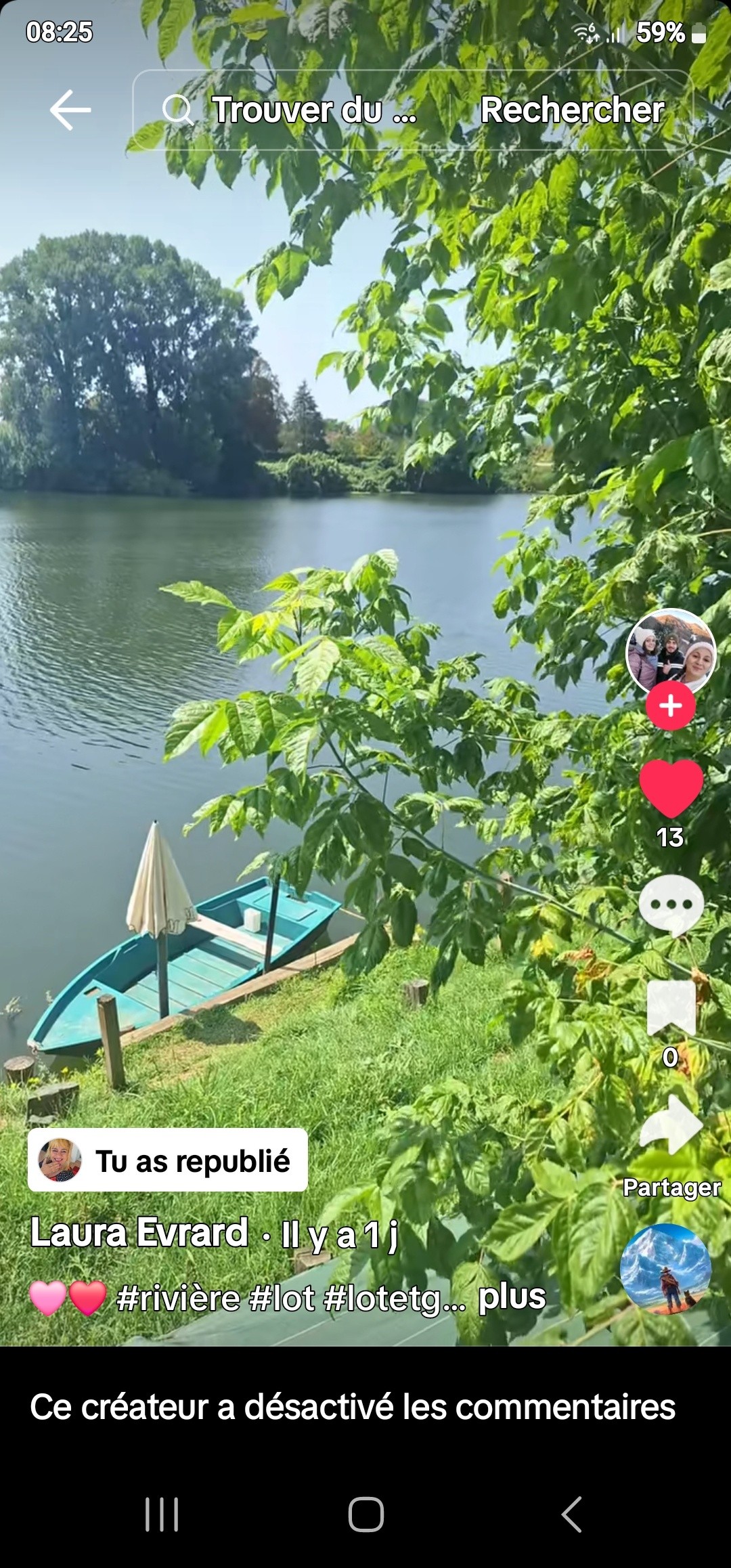Open the creator's profile picture
The image size is (731, 1568).
click(x=670, y=651)
